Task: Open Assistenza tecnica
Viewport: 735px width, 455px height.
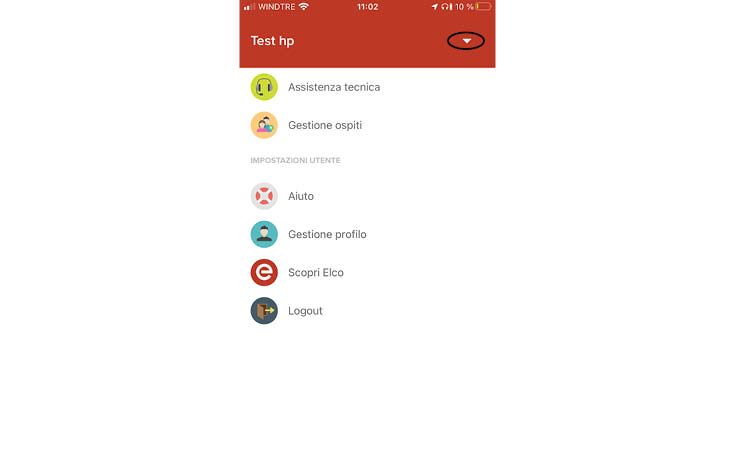Action: point(333,87)
